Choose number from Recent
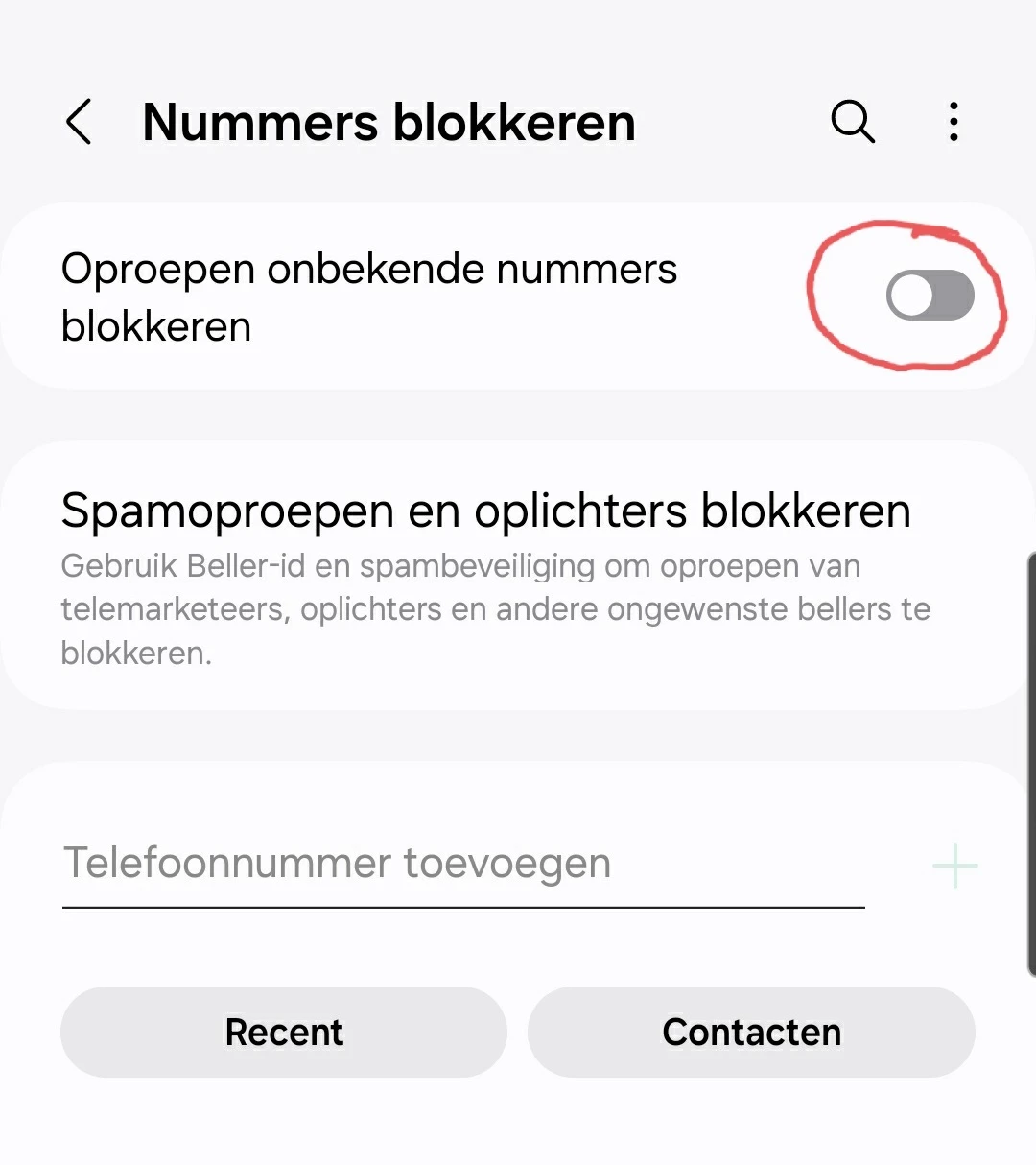This screenshot has width=1036, height=1165. tap(284, 1033)
